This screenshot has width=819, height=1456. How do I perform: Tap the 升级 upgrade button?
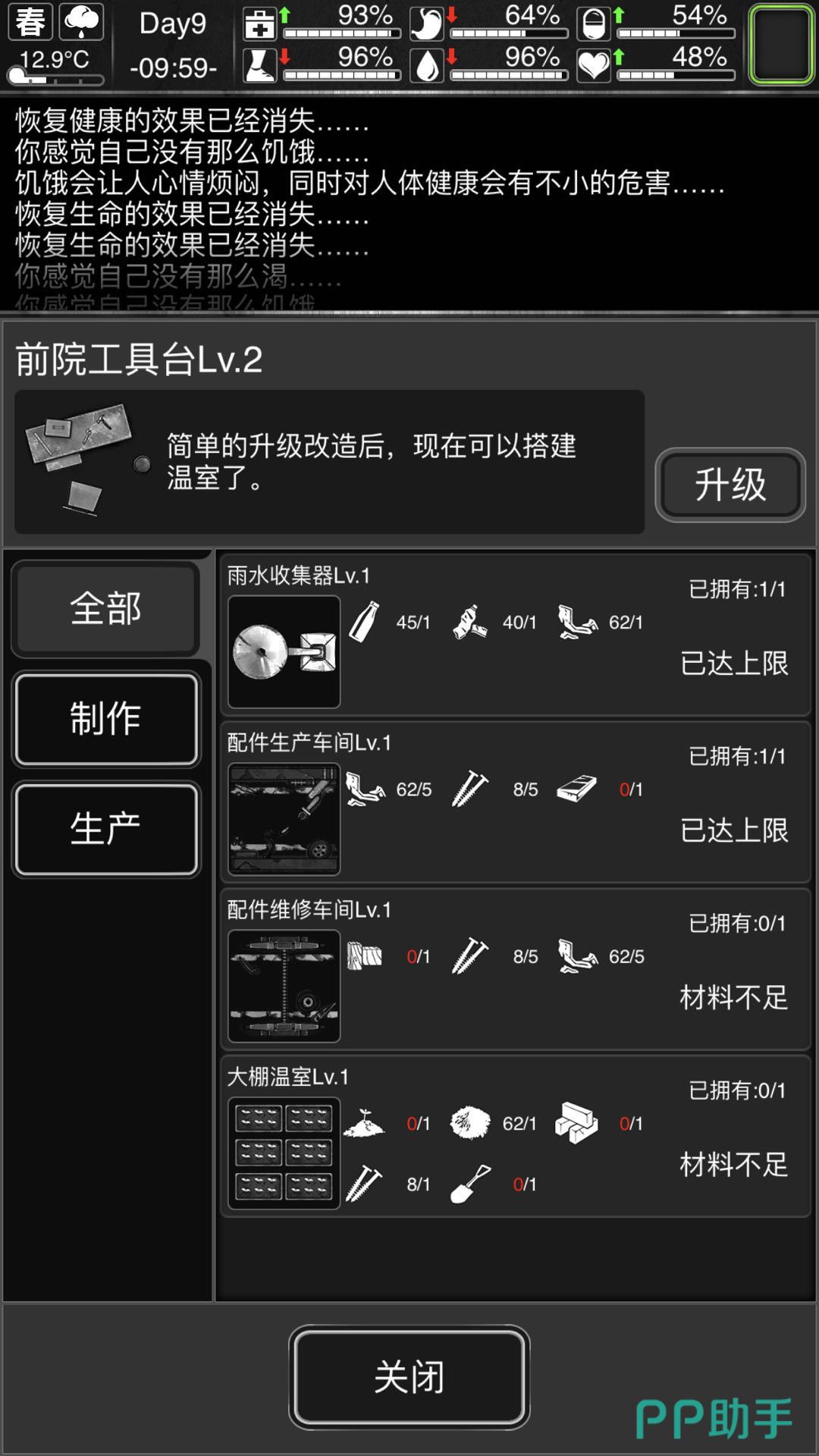(x=730, y=485)
